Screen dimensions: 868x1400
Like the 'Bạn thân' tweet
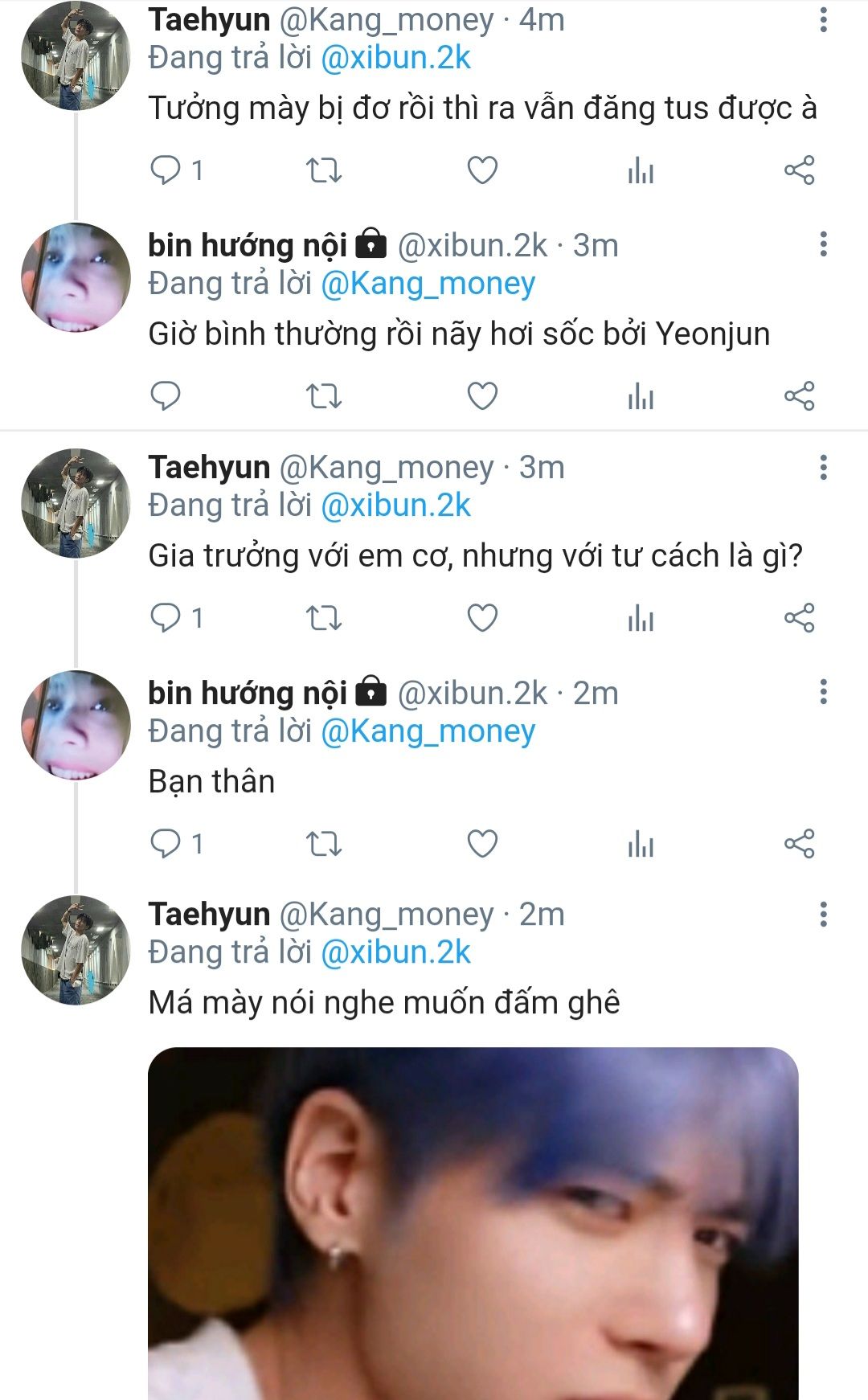point(482,844)
